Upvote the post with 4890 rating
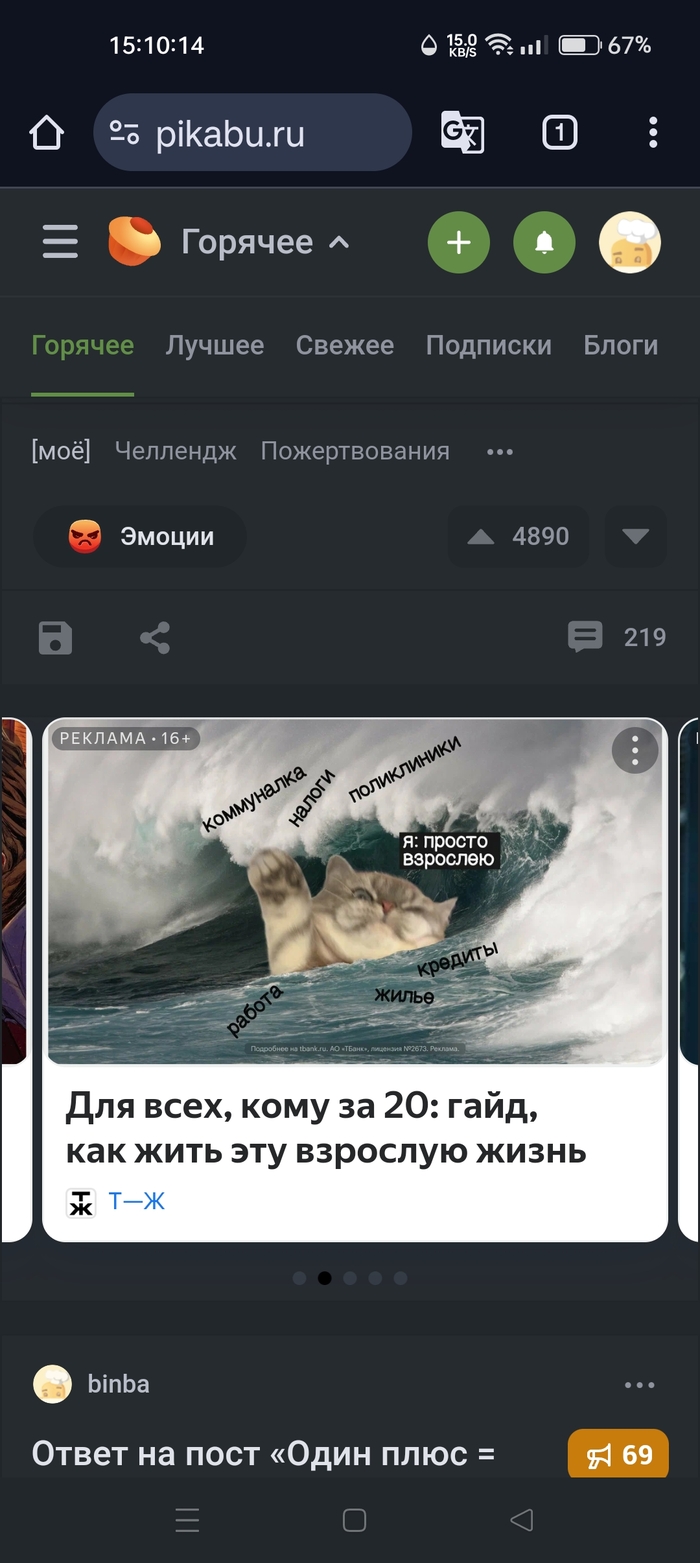The image size is (700, 1563). [481, 537]
